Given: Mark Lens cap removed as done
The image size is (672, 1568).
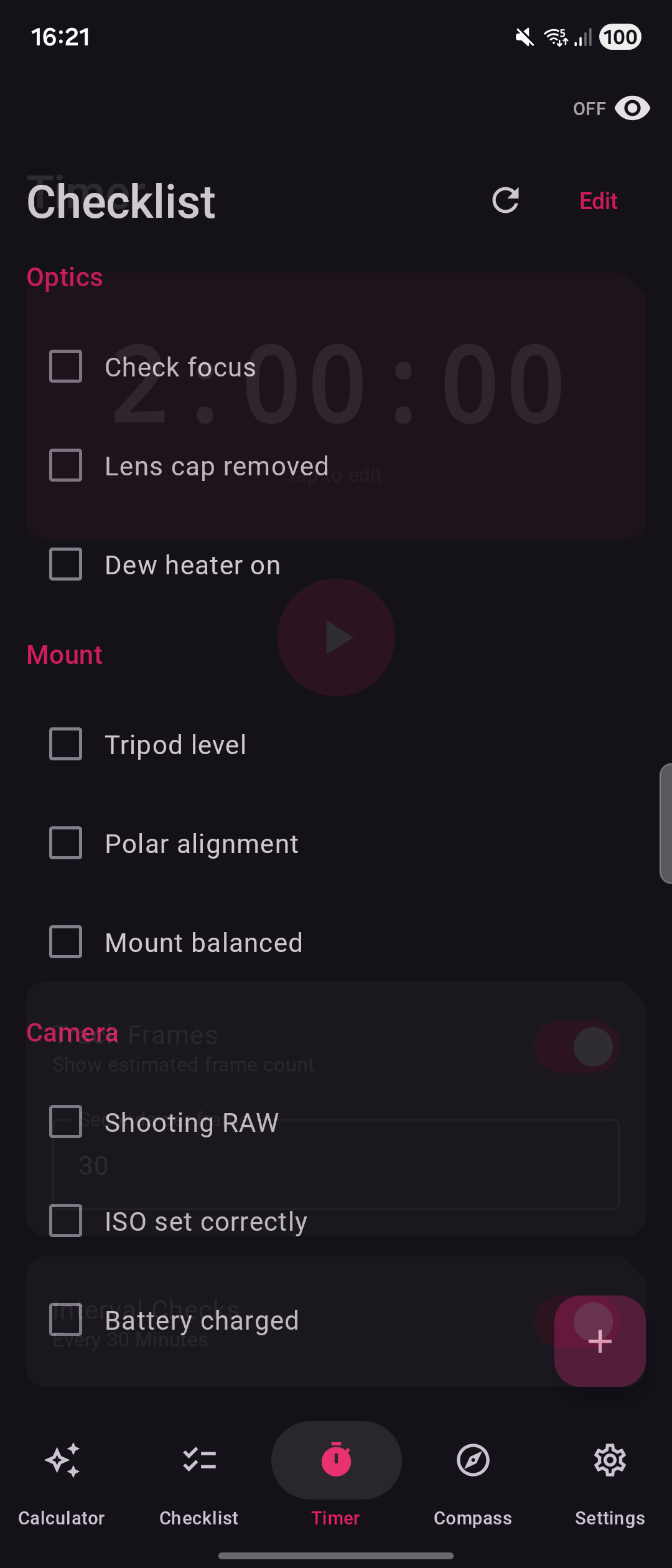Looking at the screenshot, I should (x=66, y=465).
